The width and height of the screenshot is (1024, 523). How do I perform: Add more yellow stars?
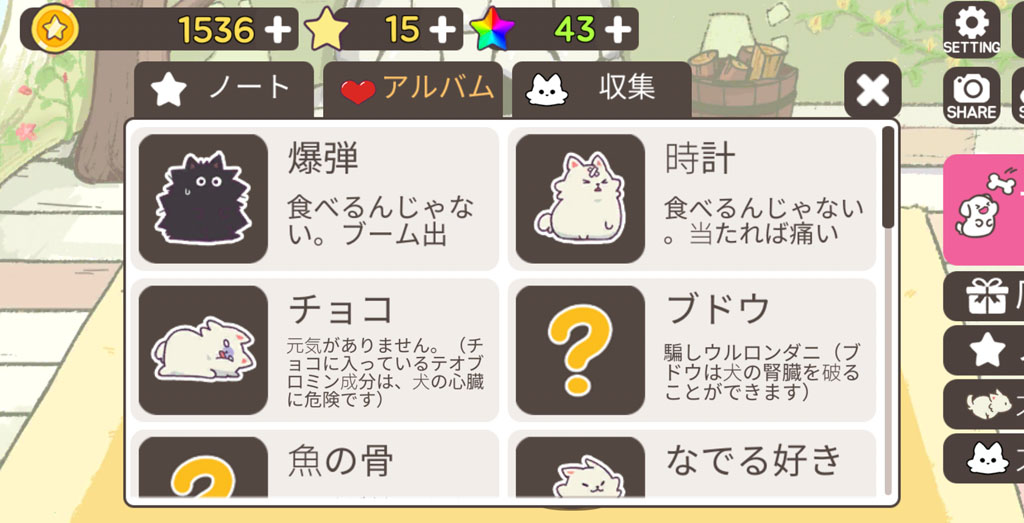[441, 30]
